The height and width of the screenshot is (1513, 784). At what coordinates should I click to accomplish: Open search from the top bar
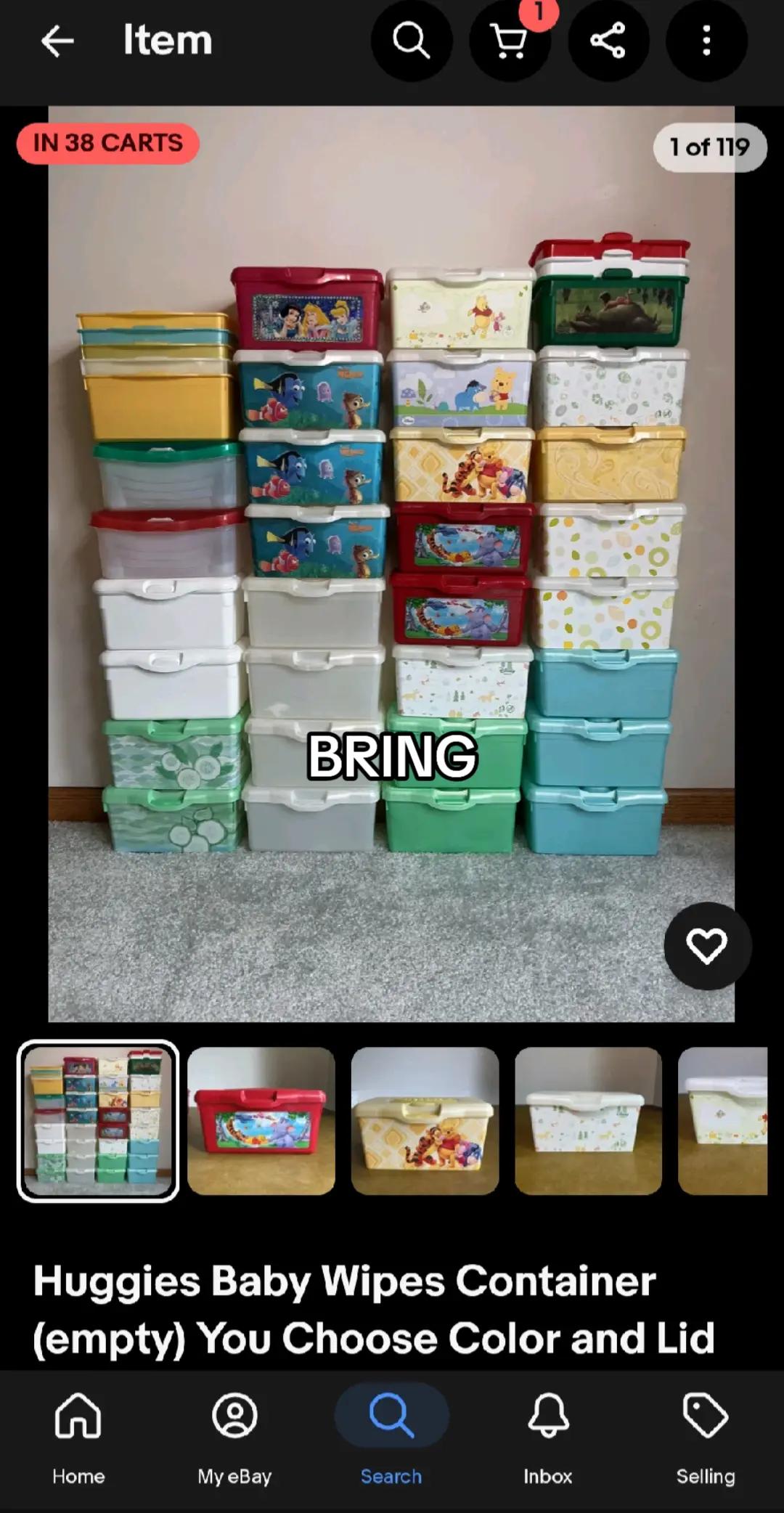tap(412, 41)
